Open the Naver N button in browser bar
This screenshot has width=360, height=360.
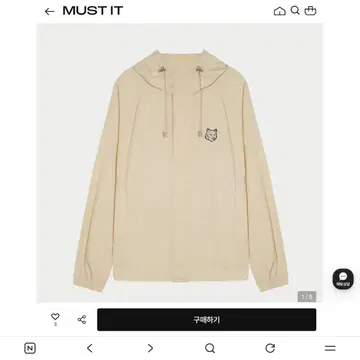[x=30, y=349]
